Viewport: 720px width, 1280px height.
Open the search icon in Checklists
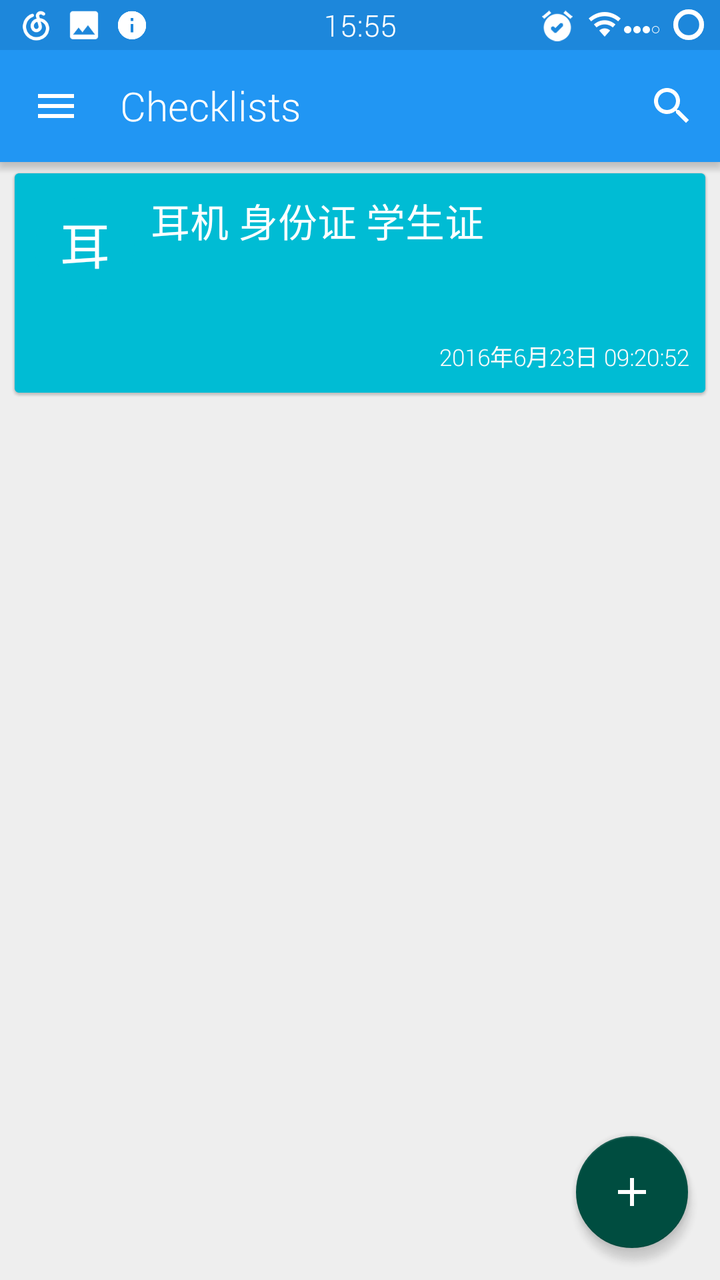(x=671, y=105)
